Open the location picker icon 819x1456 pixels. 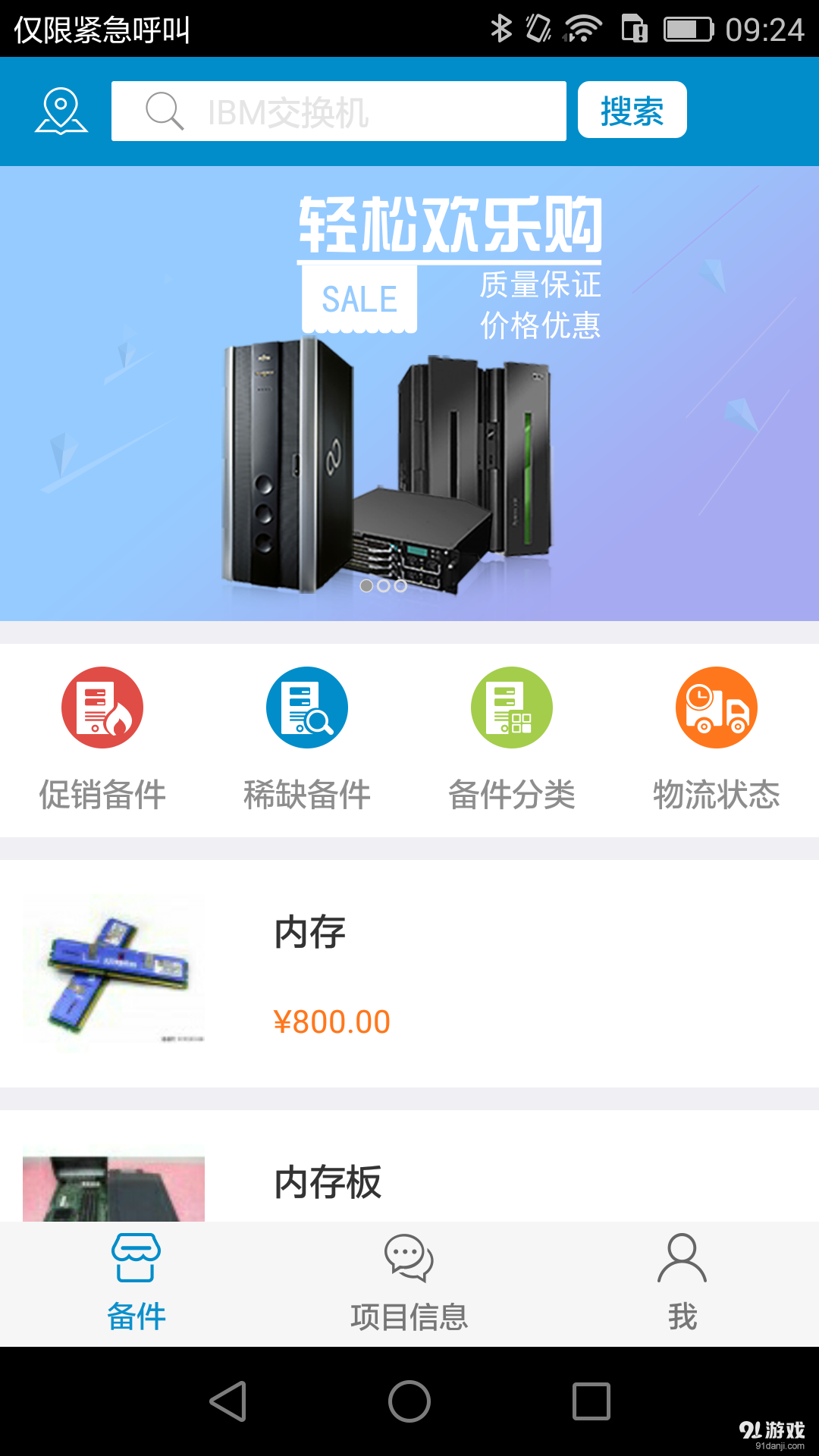[x=61, y=110]
